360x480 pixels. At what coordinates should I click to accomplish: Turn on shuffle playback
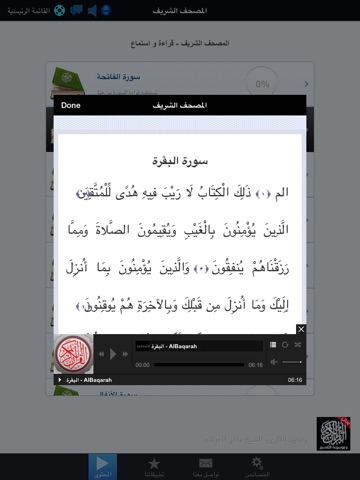(298, 345)
